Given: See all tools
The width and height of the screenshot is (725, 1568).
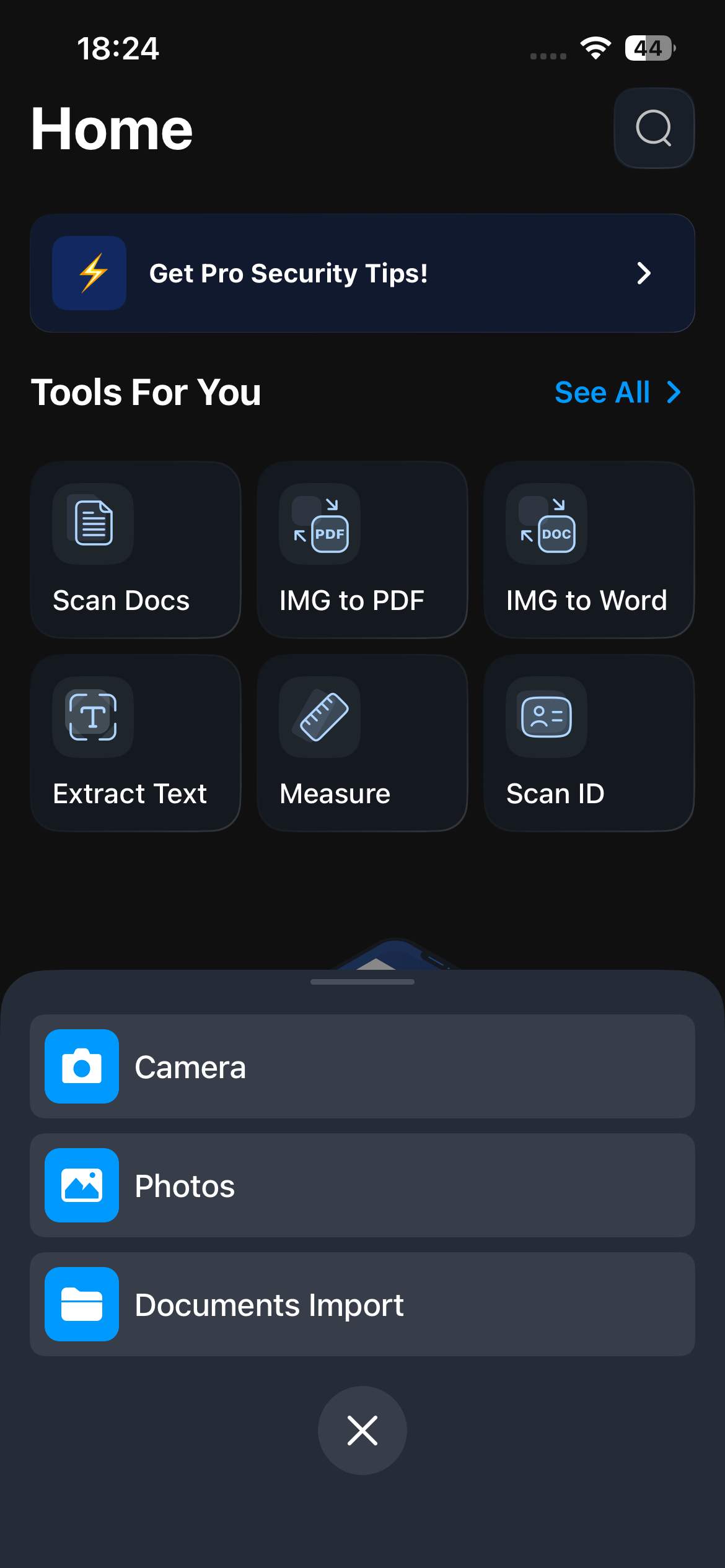Looking at the screenshot, I should 617,393.
